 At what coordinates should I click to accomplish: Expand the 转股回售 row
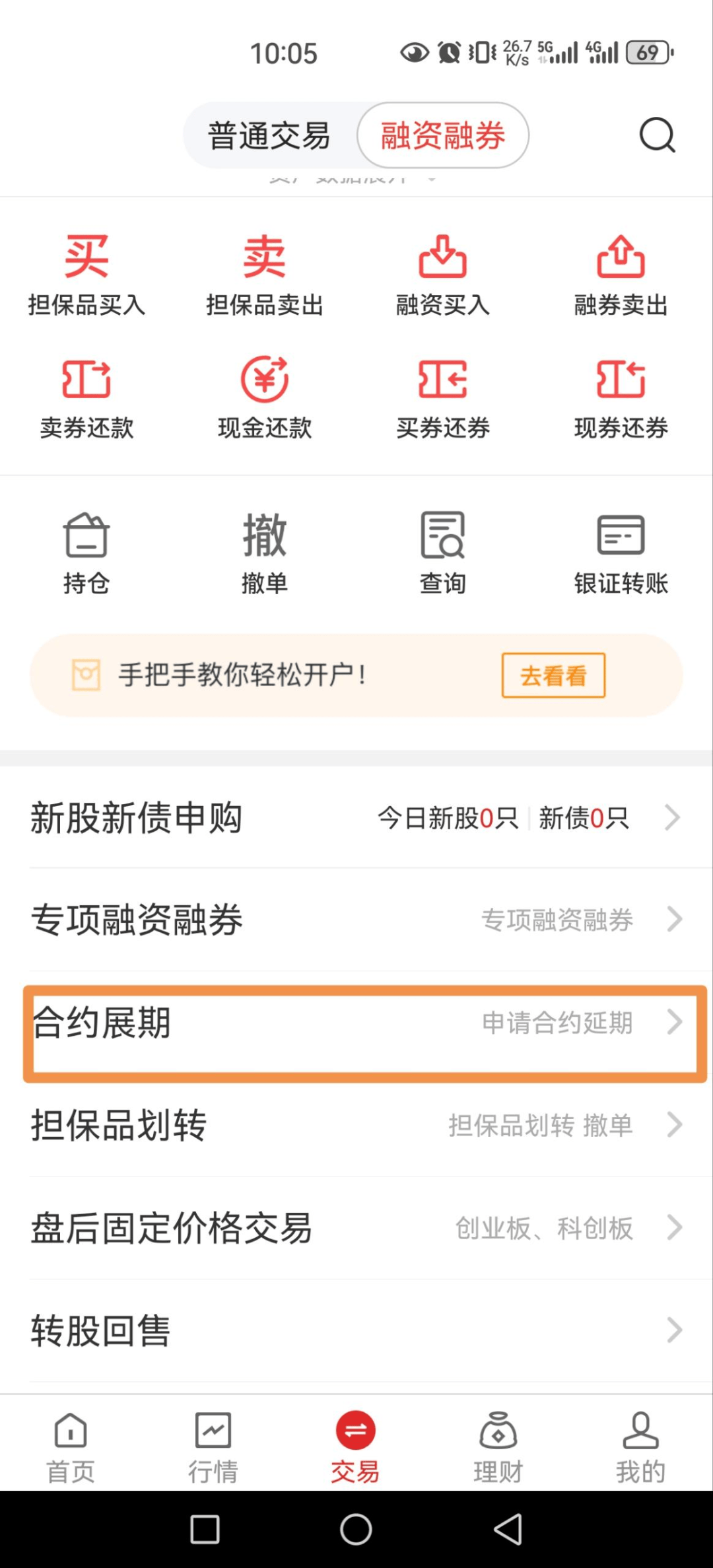356,1328
